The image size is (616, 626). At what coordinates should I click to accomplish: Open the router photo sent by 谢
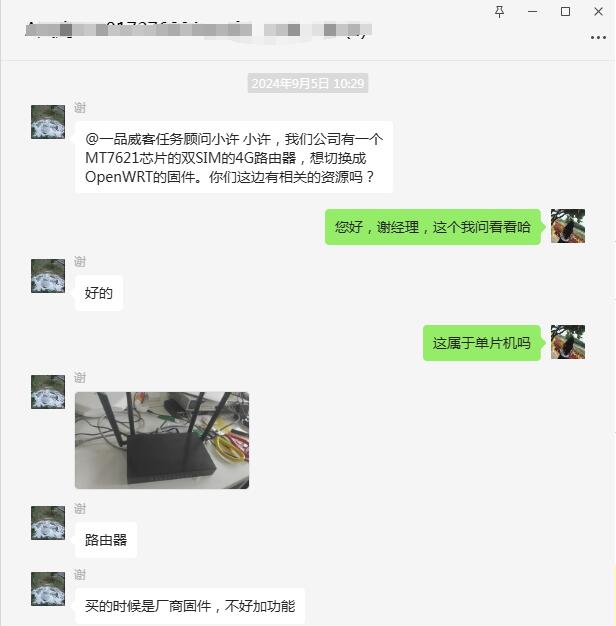(162, 440)
